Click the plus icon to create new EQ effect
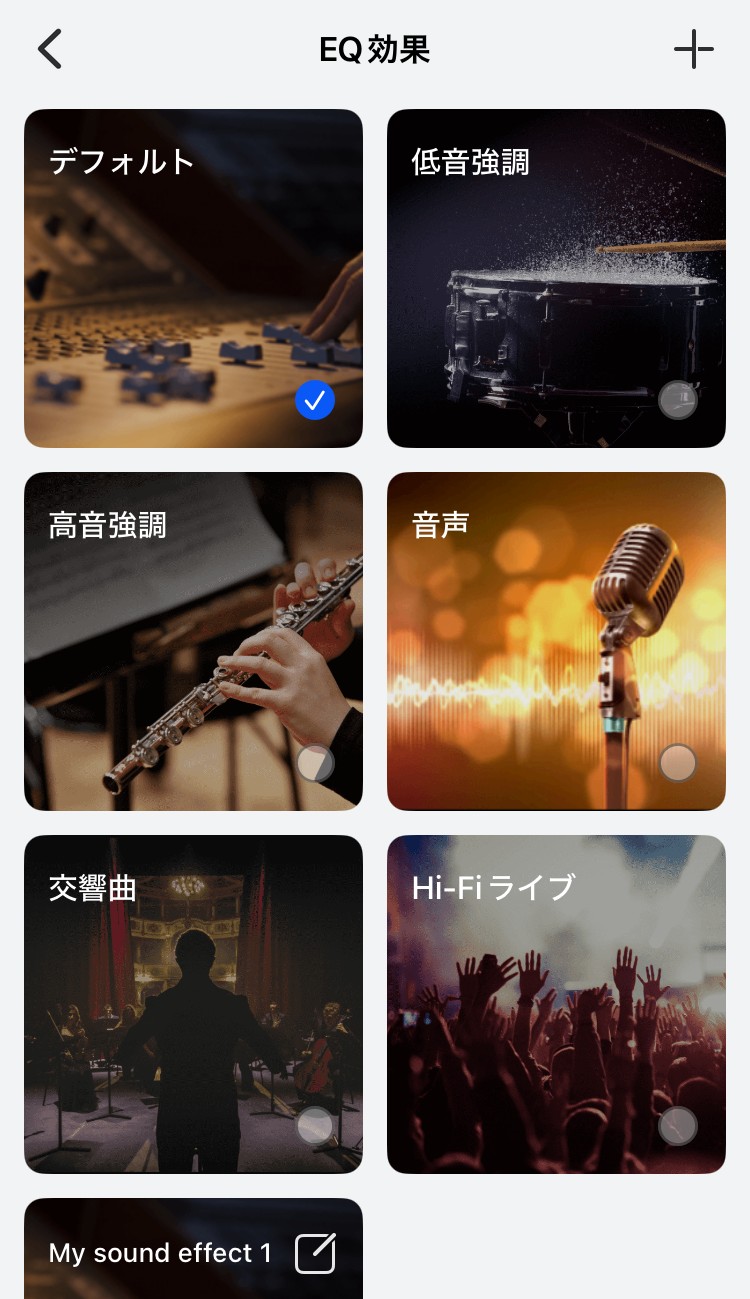Image resolution: width=750 pixels, height=1299 pixels. coord(694,48)
